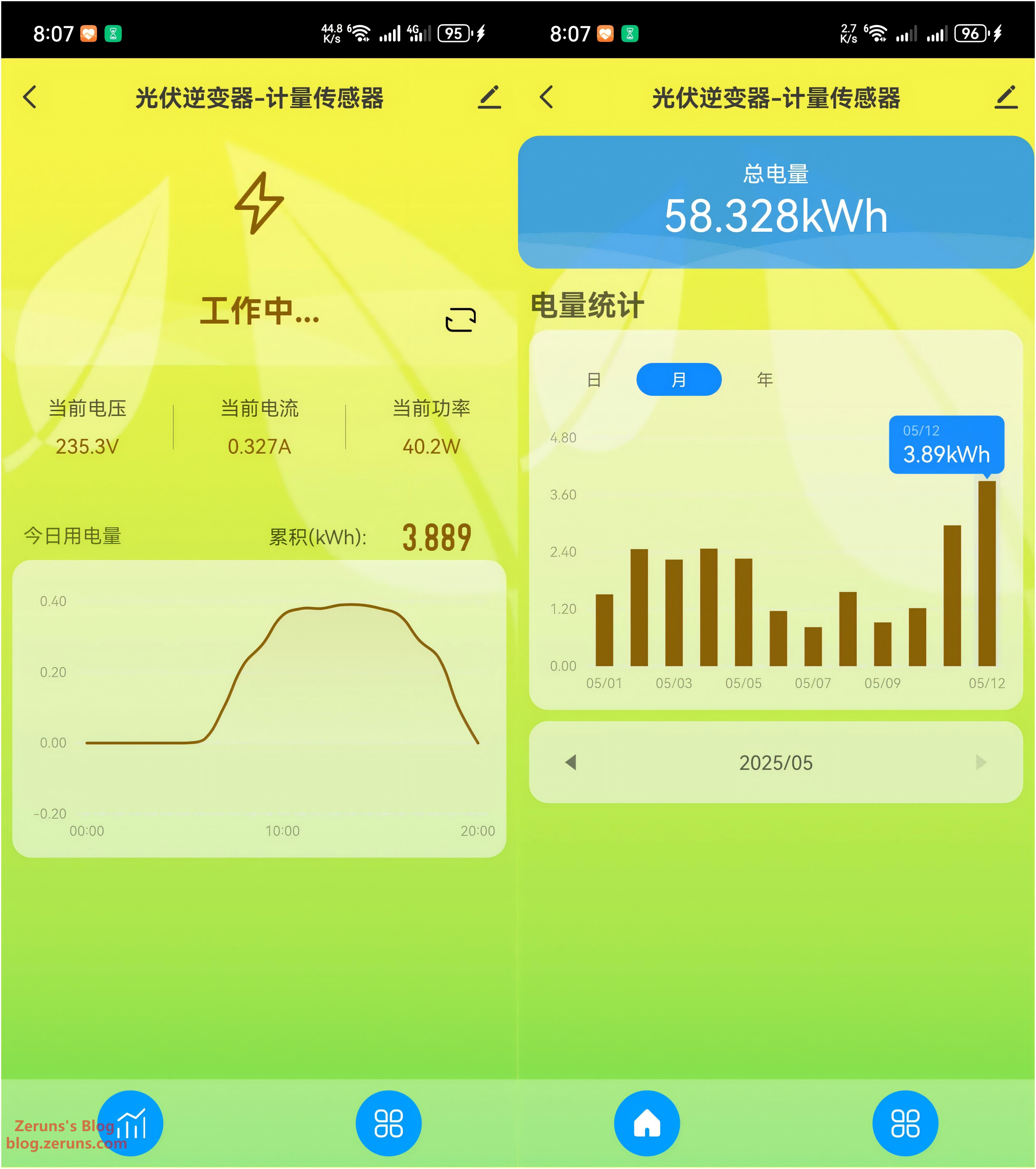Go back from the 总电量 statistics screen

[547, 97]
